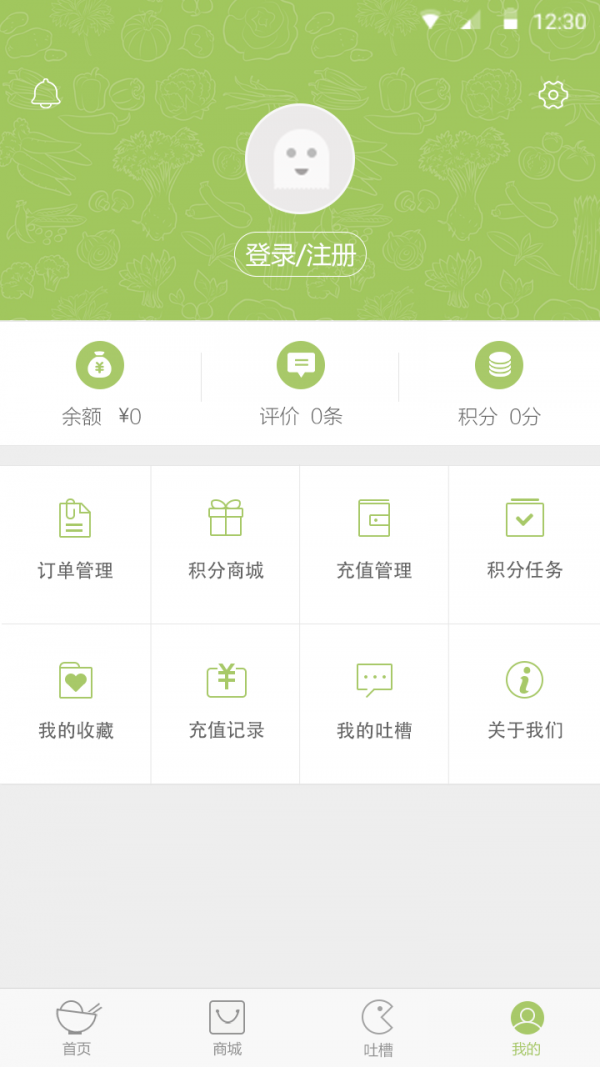Open 订单管理
The height and width of the screenshot is (1067, 600).
75,543
